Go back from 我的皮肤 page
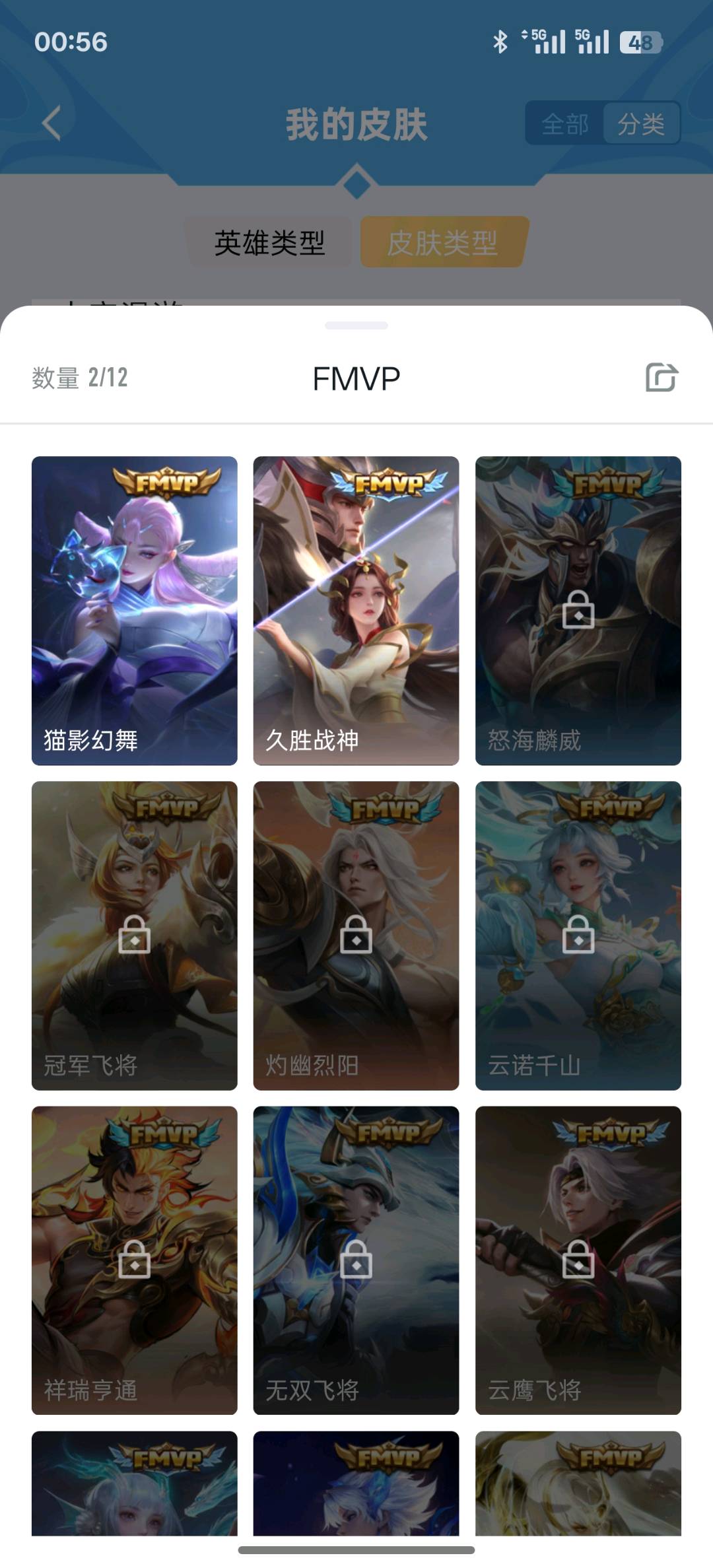This screenshot has width=713, height=1568. (x=51, y=123)
